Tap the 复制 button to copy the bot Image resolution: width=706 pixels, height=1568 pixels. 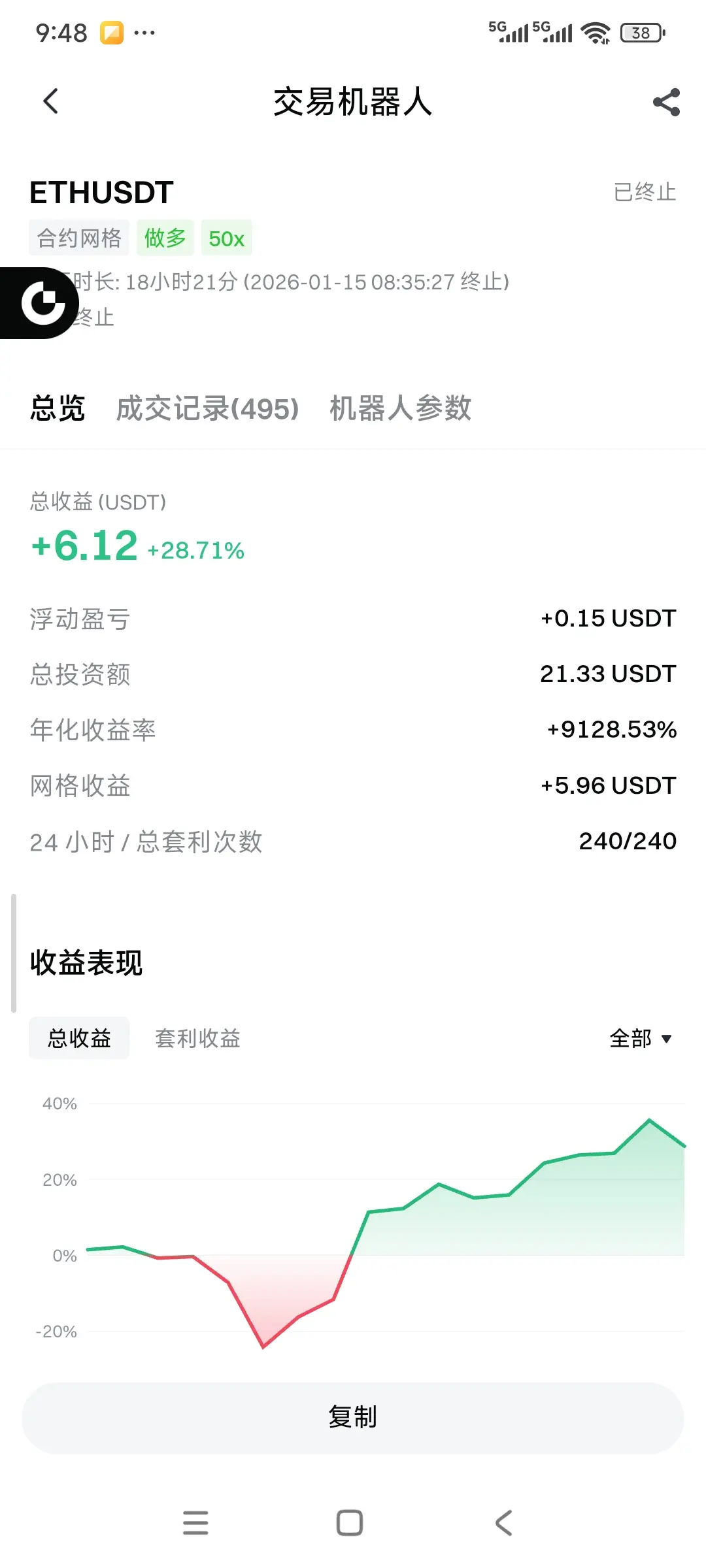(x=353, y=1417)
